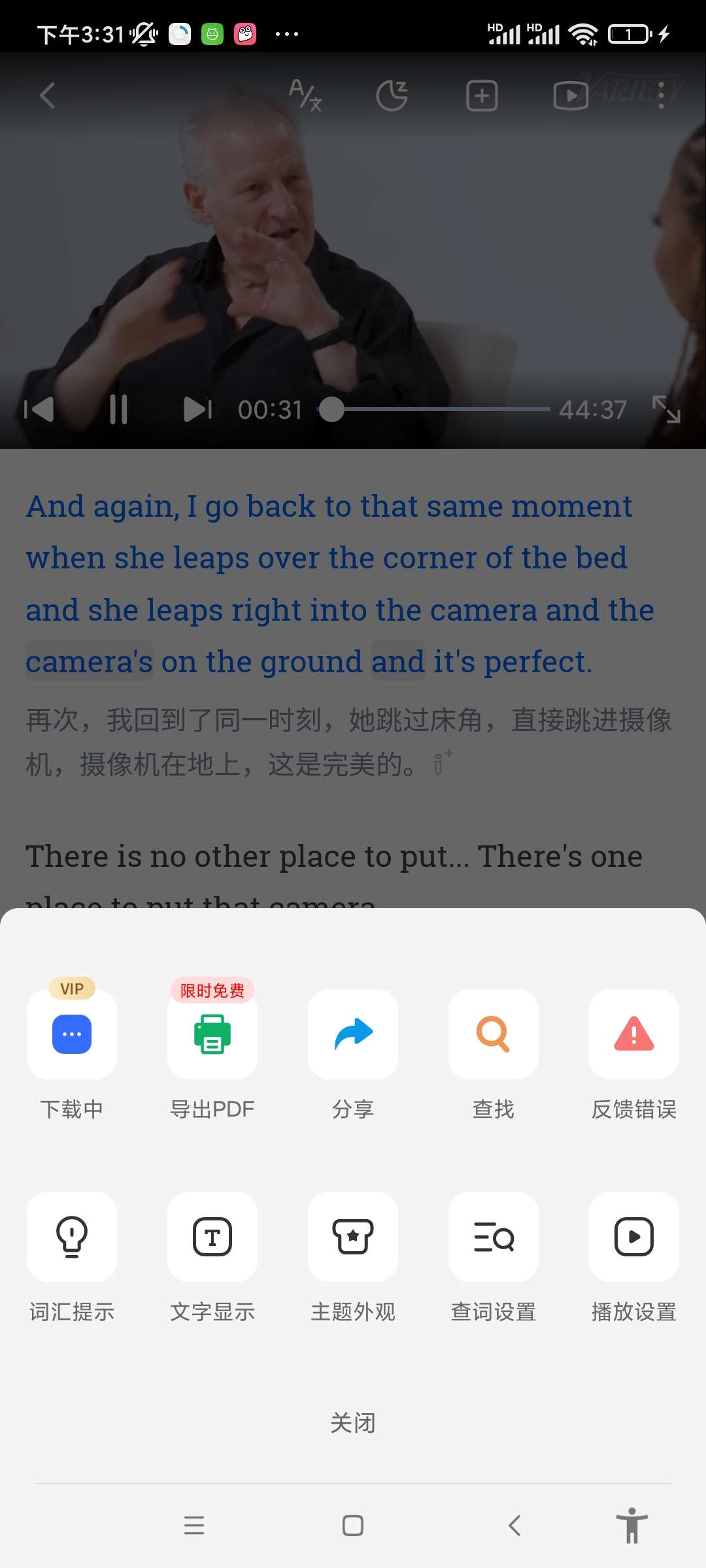The image size is (706, 1568).
Task: Open 查词设置 word lookup settings
Action: (494, 1237)
